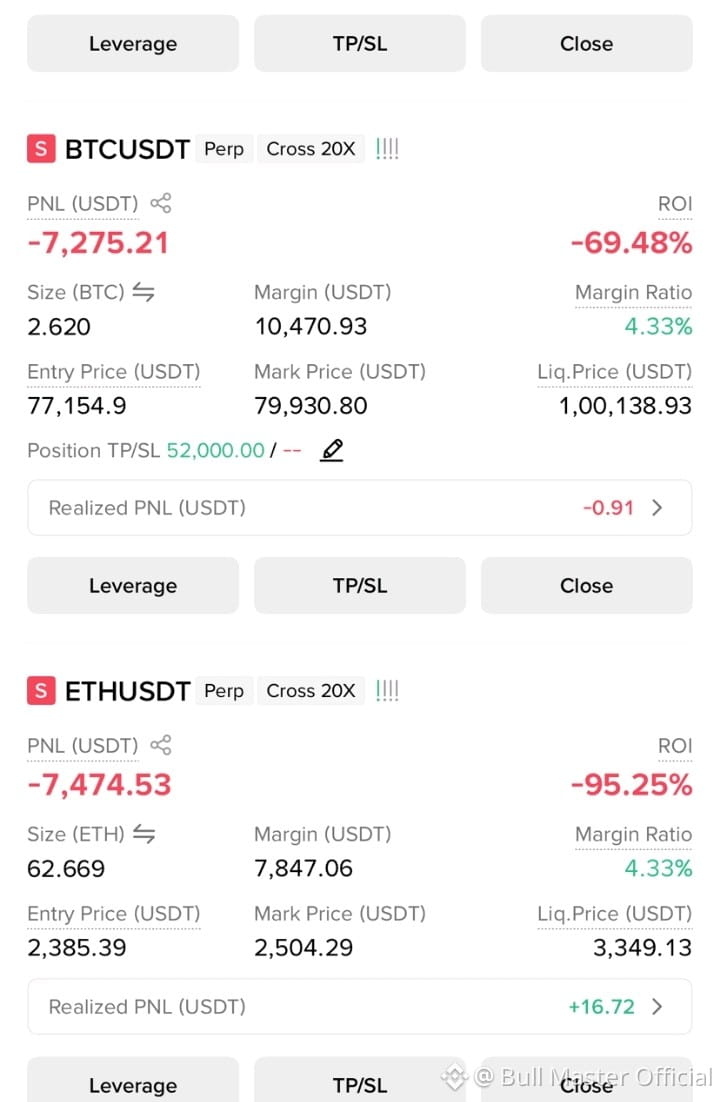Screen dimensions: 720x1102
Task: Open ETHUSDT Realized PNL details
Action: click(x=359, y=1006)
